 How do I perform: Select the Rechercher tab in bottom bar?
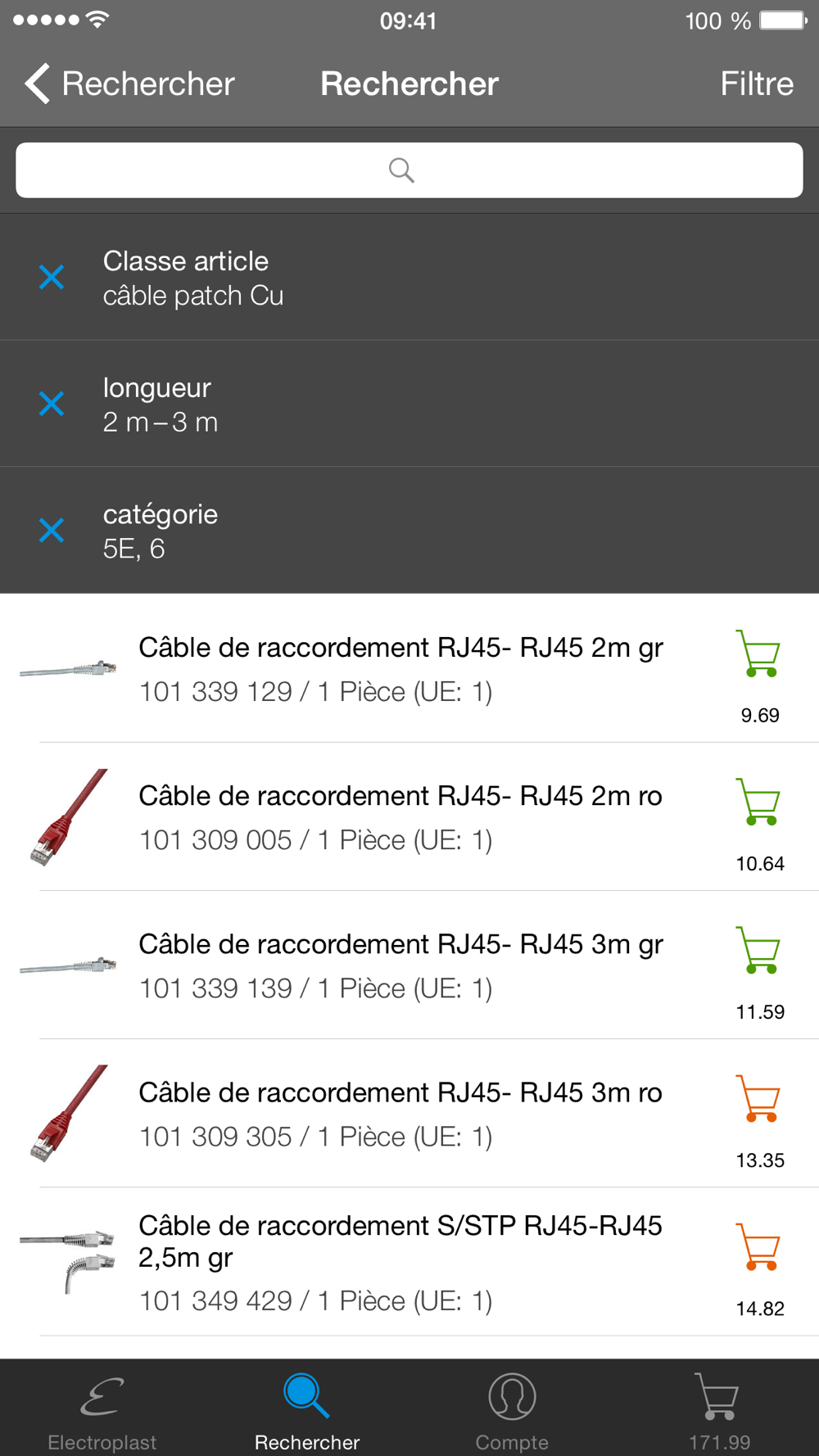(x=307, y=1410)
